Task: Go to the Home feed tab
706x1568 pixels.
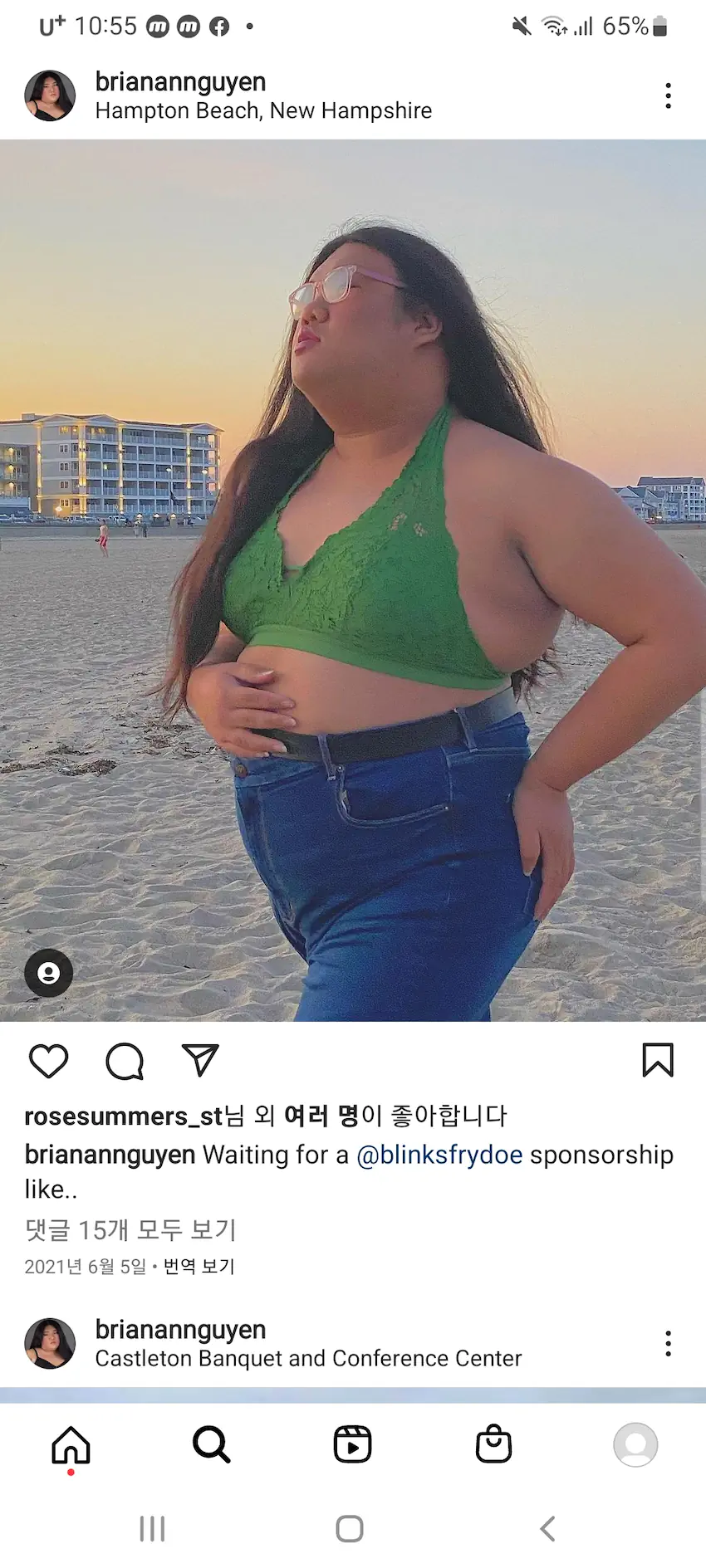Action: [71, 1444]
